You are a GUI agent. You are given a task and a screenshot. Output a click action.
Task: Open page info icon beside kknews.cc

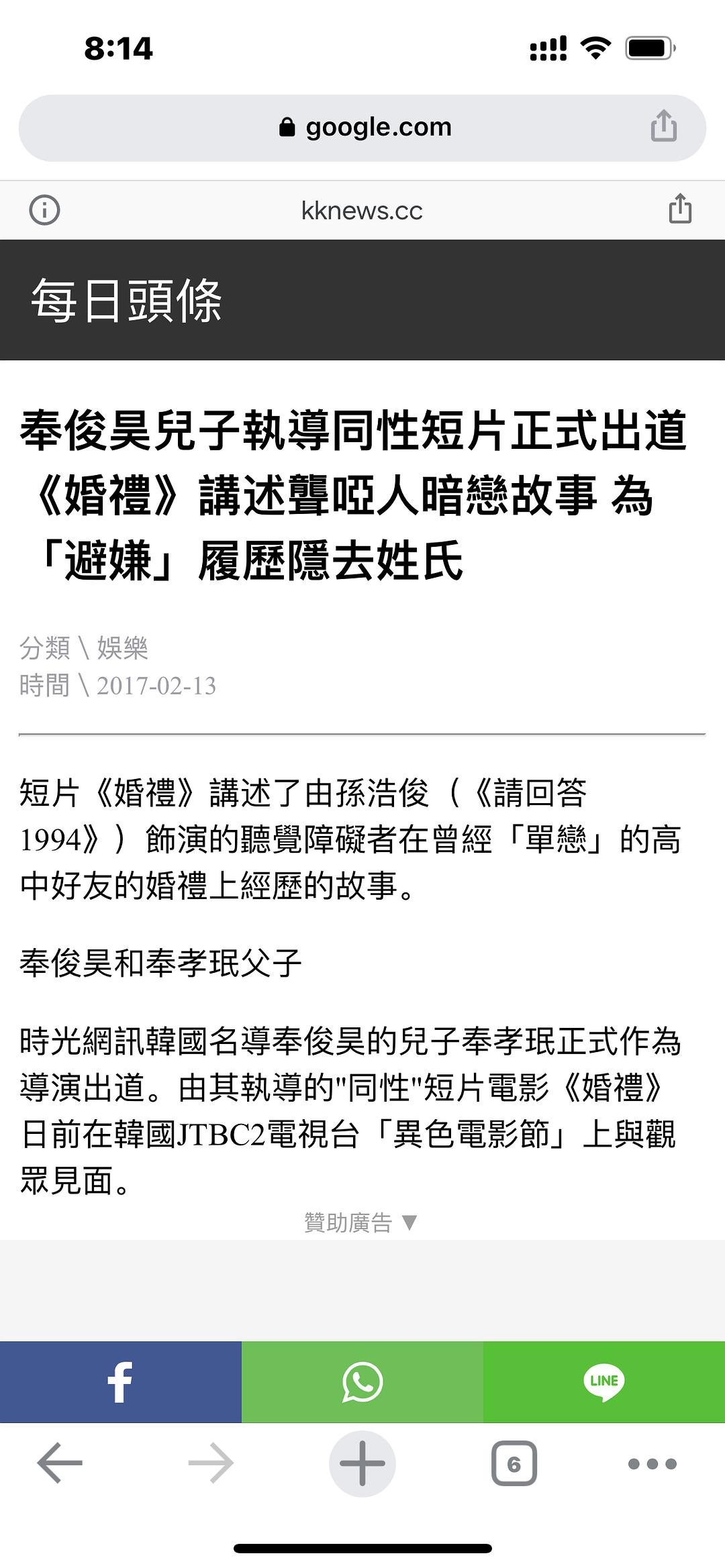[44, 210]
